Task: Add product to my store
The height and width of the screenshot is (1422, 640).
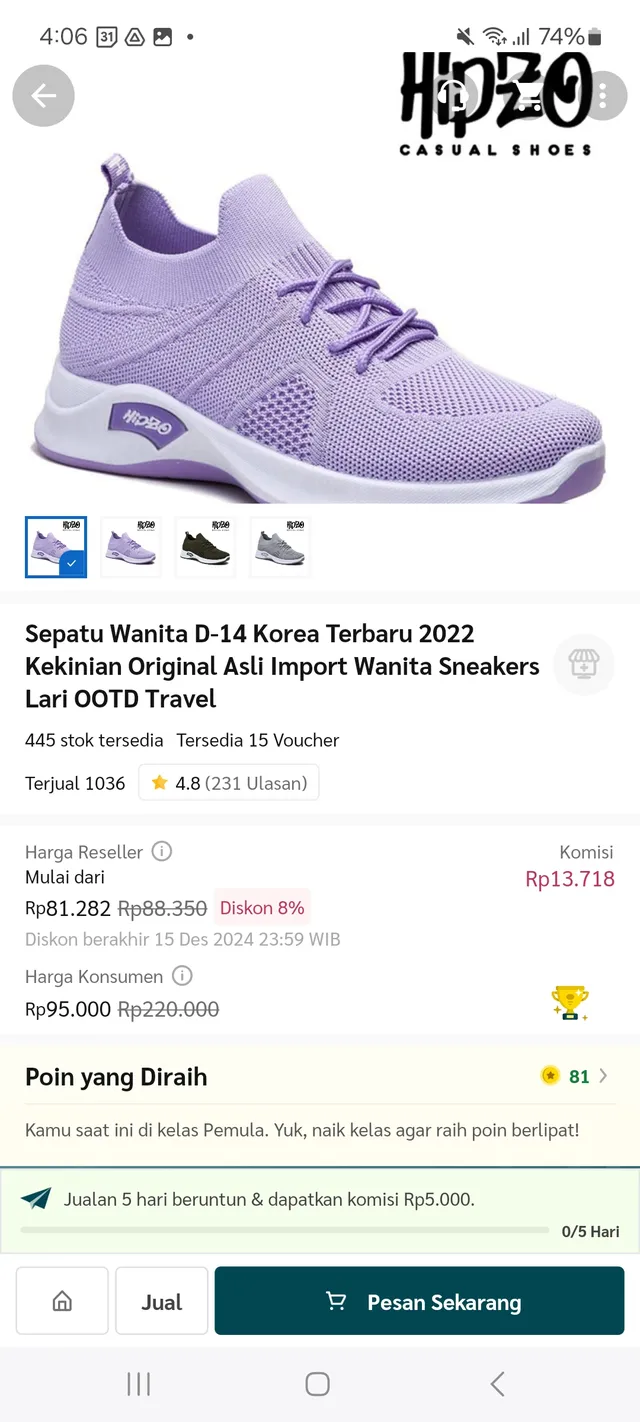Action: tap(584, 665)
